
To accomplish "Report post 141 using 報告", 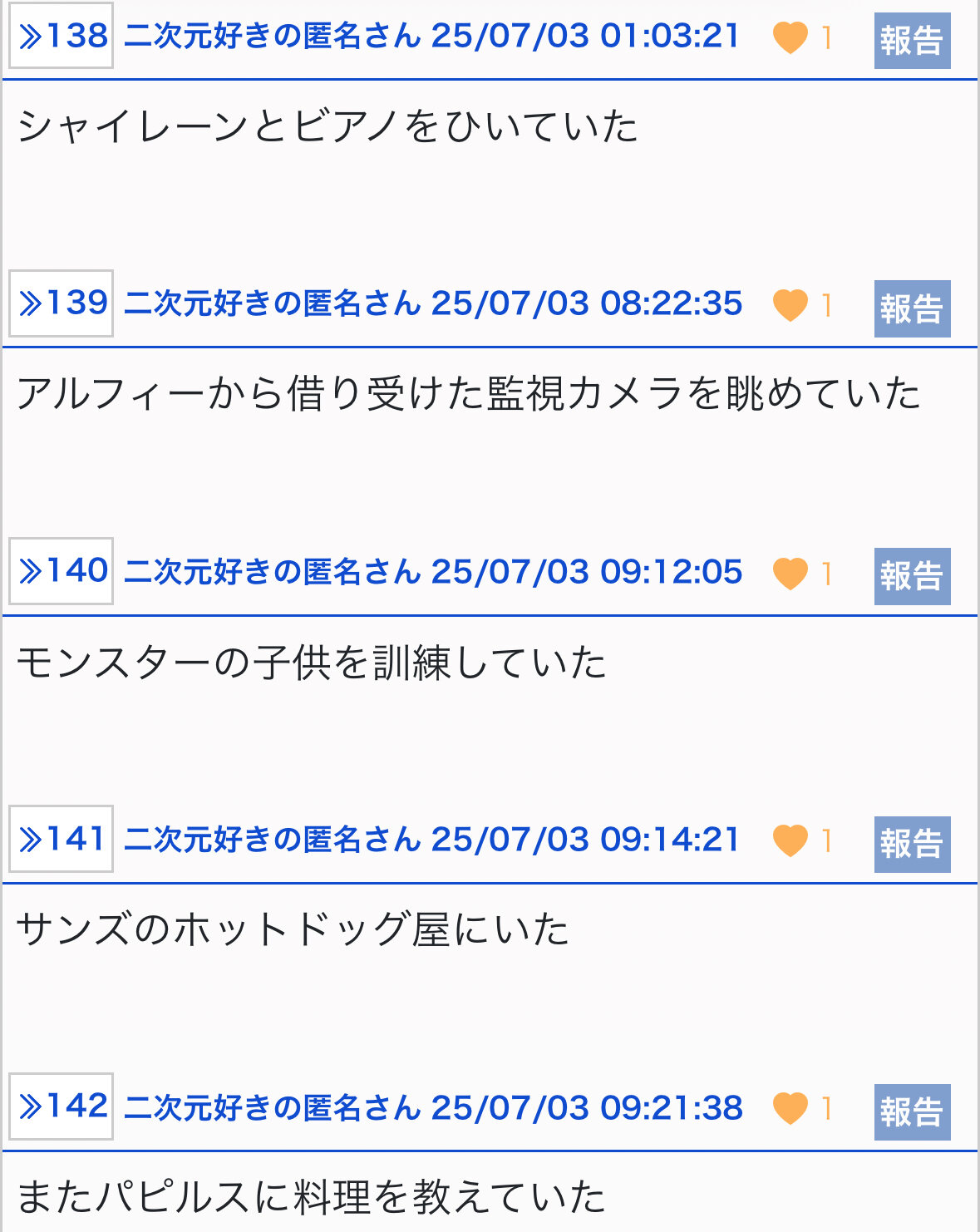I will 912,844.
